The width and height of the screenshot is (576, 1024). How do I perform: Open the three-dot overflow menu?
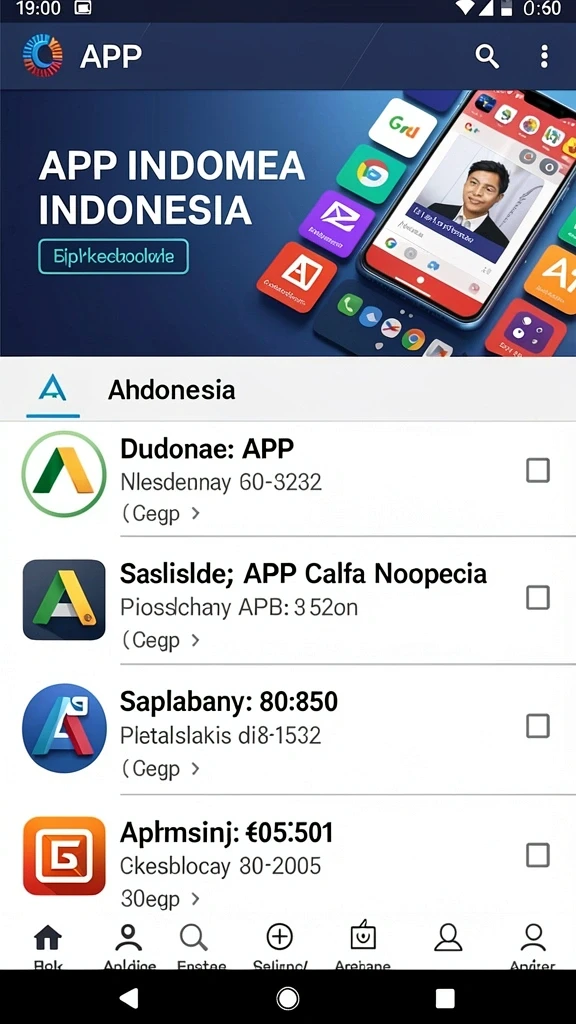point(544,57)
